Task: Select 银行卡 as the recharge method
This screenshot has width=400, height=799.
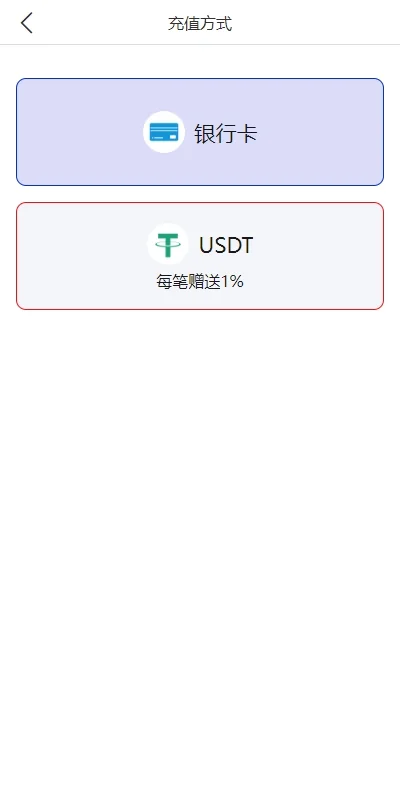Action: pyautogui.click(x=200, y=132)
